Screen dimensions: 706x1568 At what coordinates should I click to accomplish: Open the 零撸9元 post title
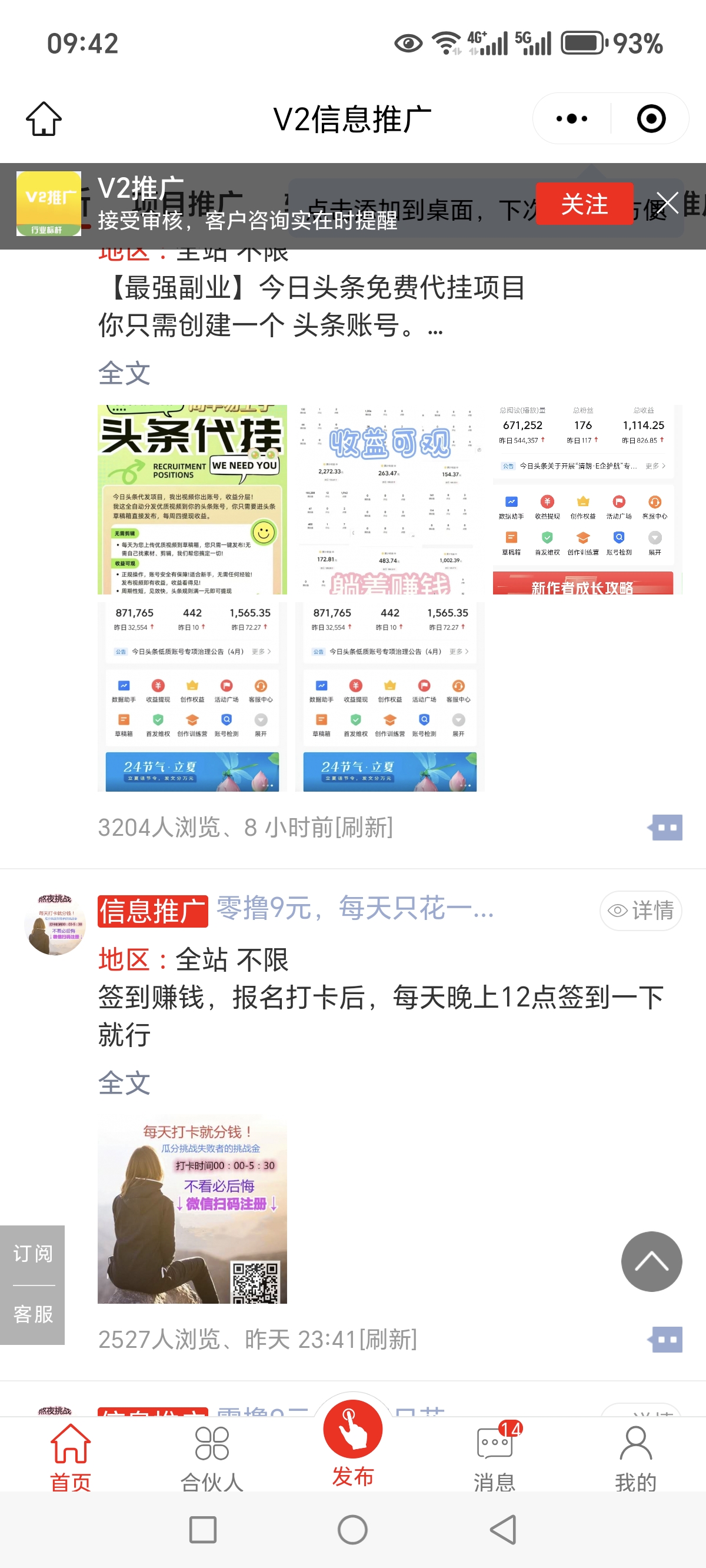[355, 909]
